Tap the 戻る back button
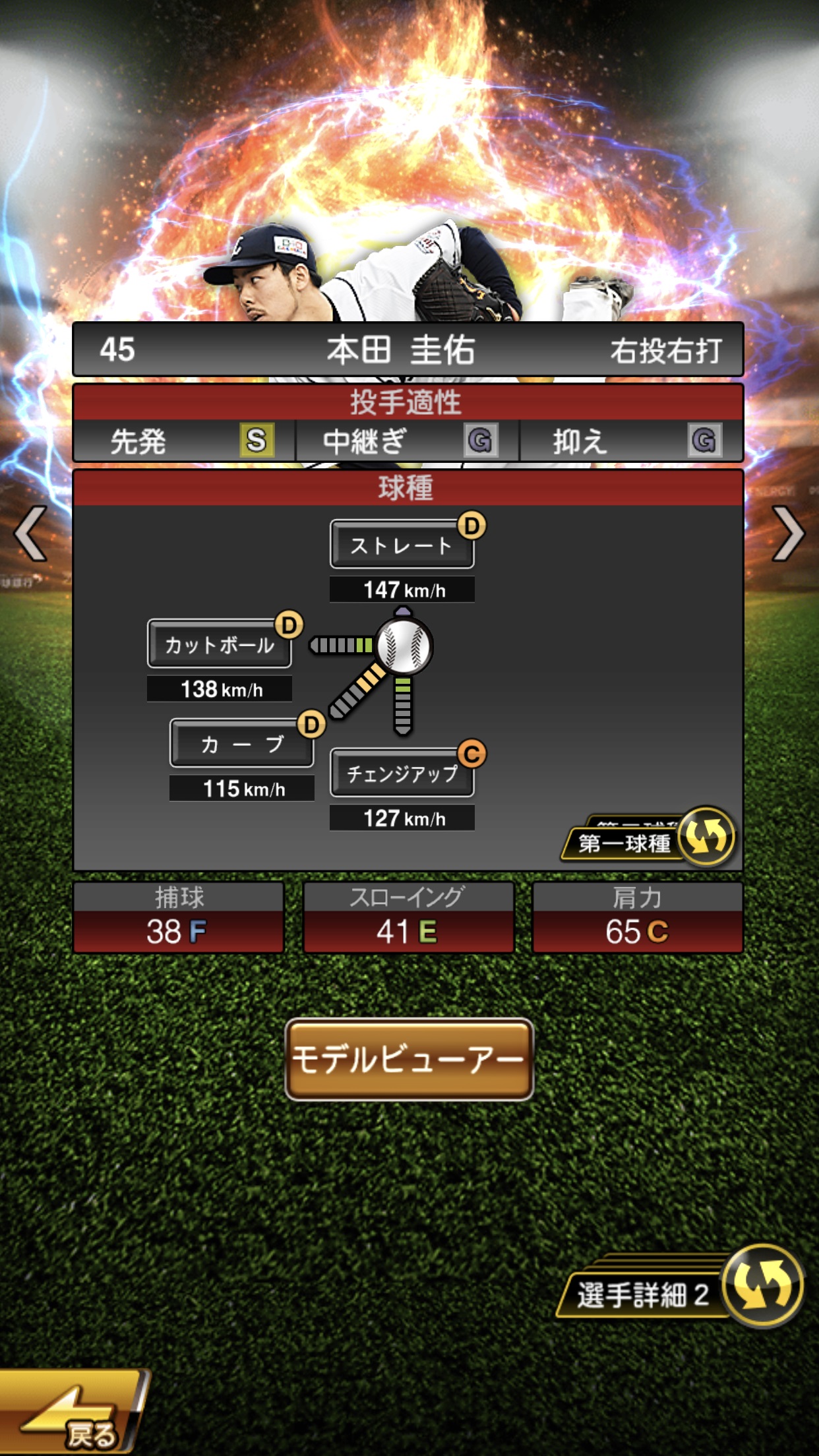This screenshot has width=819, height=1456. pyautogui.click(x=73, y=1415)
